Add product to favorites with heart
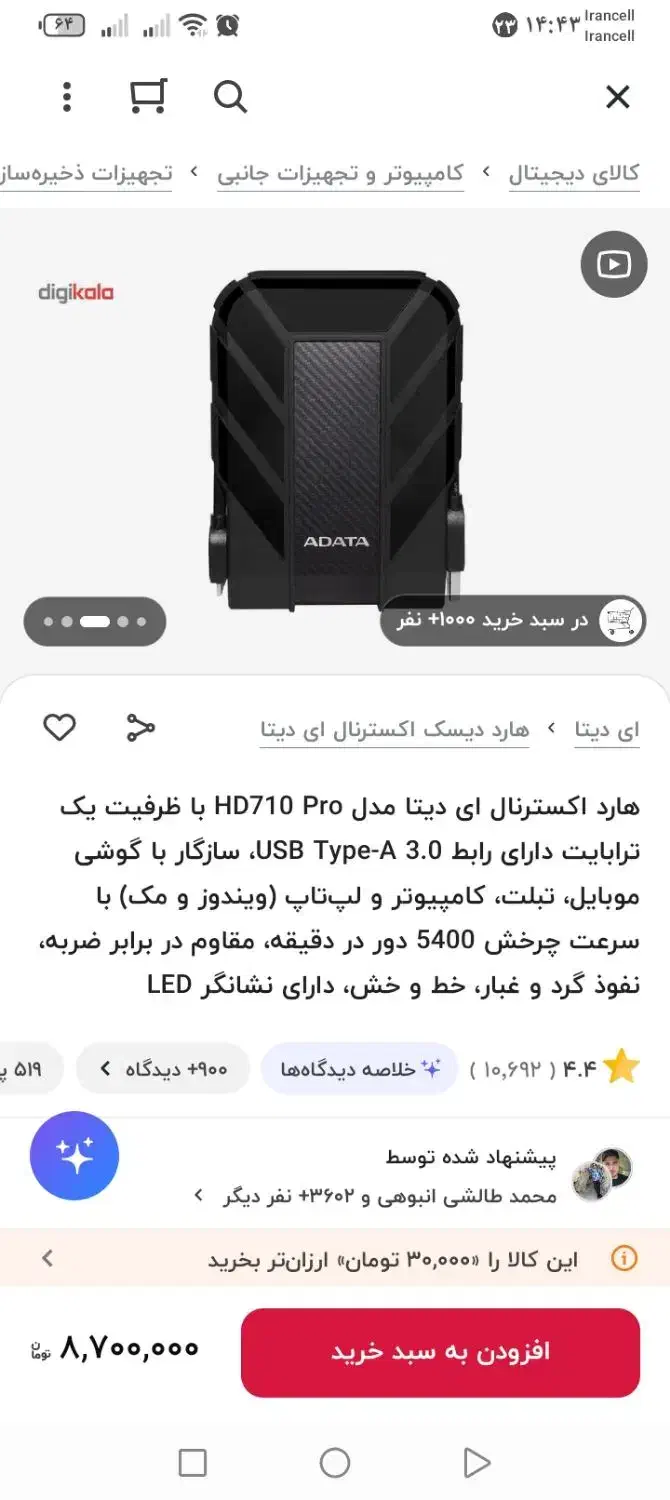Screen dimensions: 670x1500 click(59, 728)
